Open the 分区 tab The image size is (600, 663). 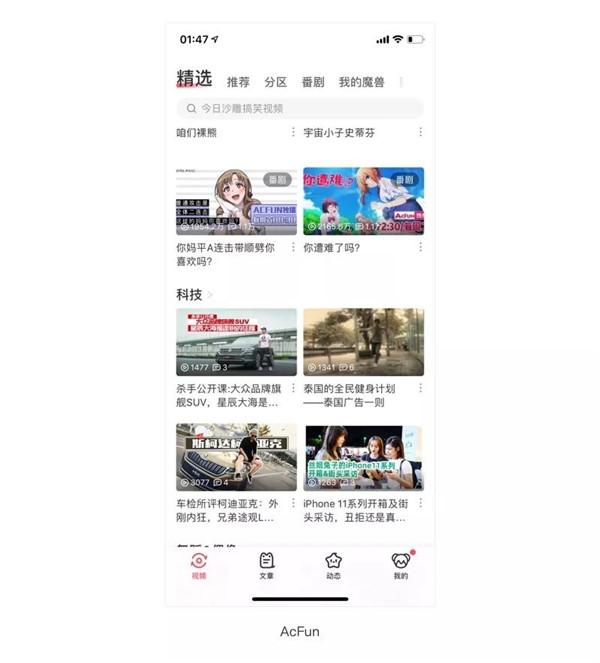(275, 82)
